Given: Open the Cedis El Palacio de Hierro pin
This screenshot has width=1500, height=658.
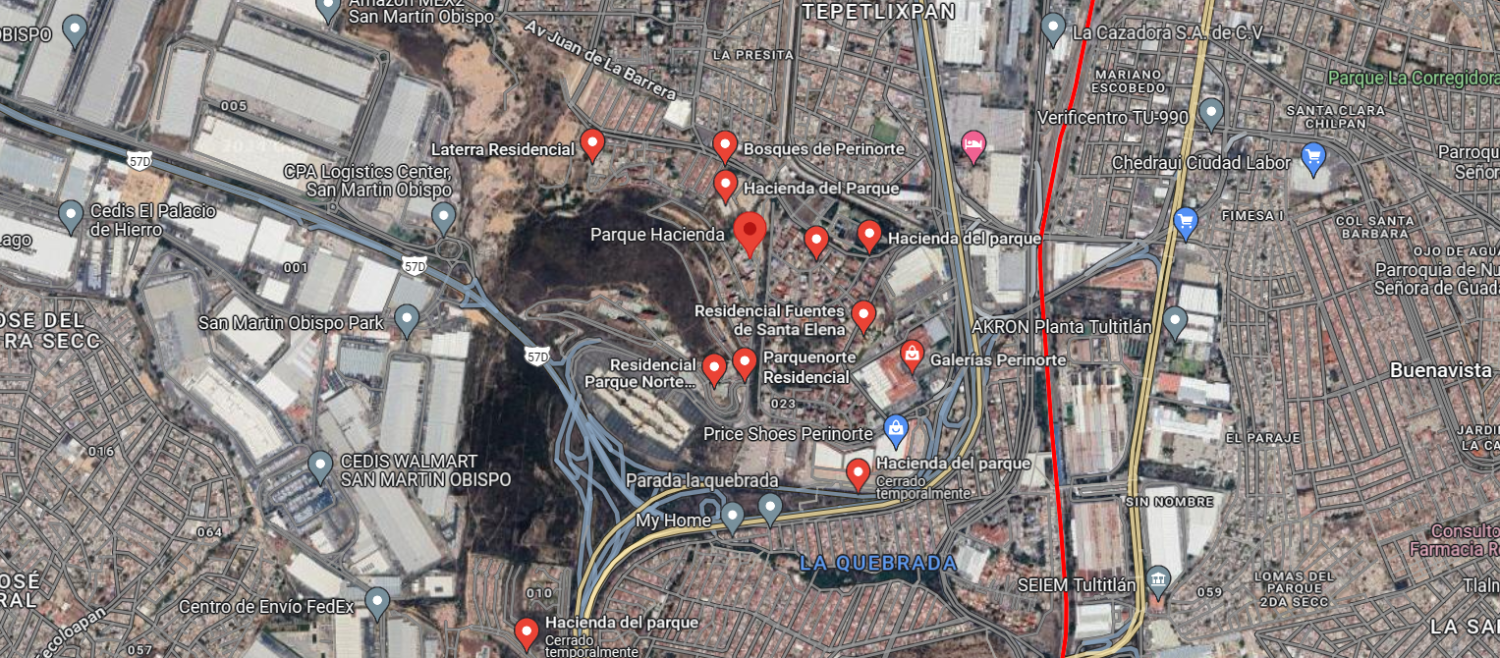Looking at the screenshot, I should pyautogui.click(x=70, y=215).
